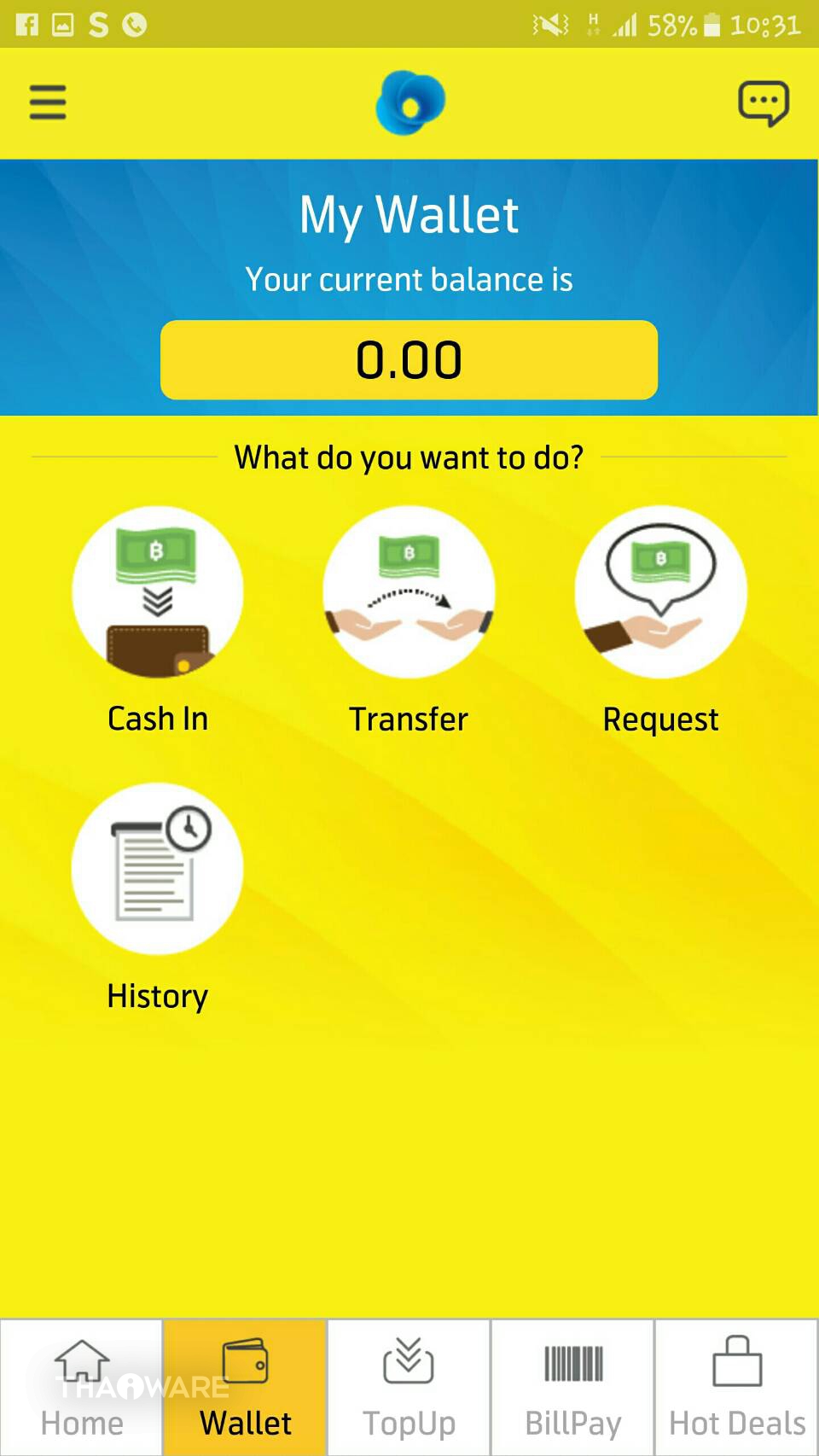Open the Hot Deals tab

coord(737,1387)
